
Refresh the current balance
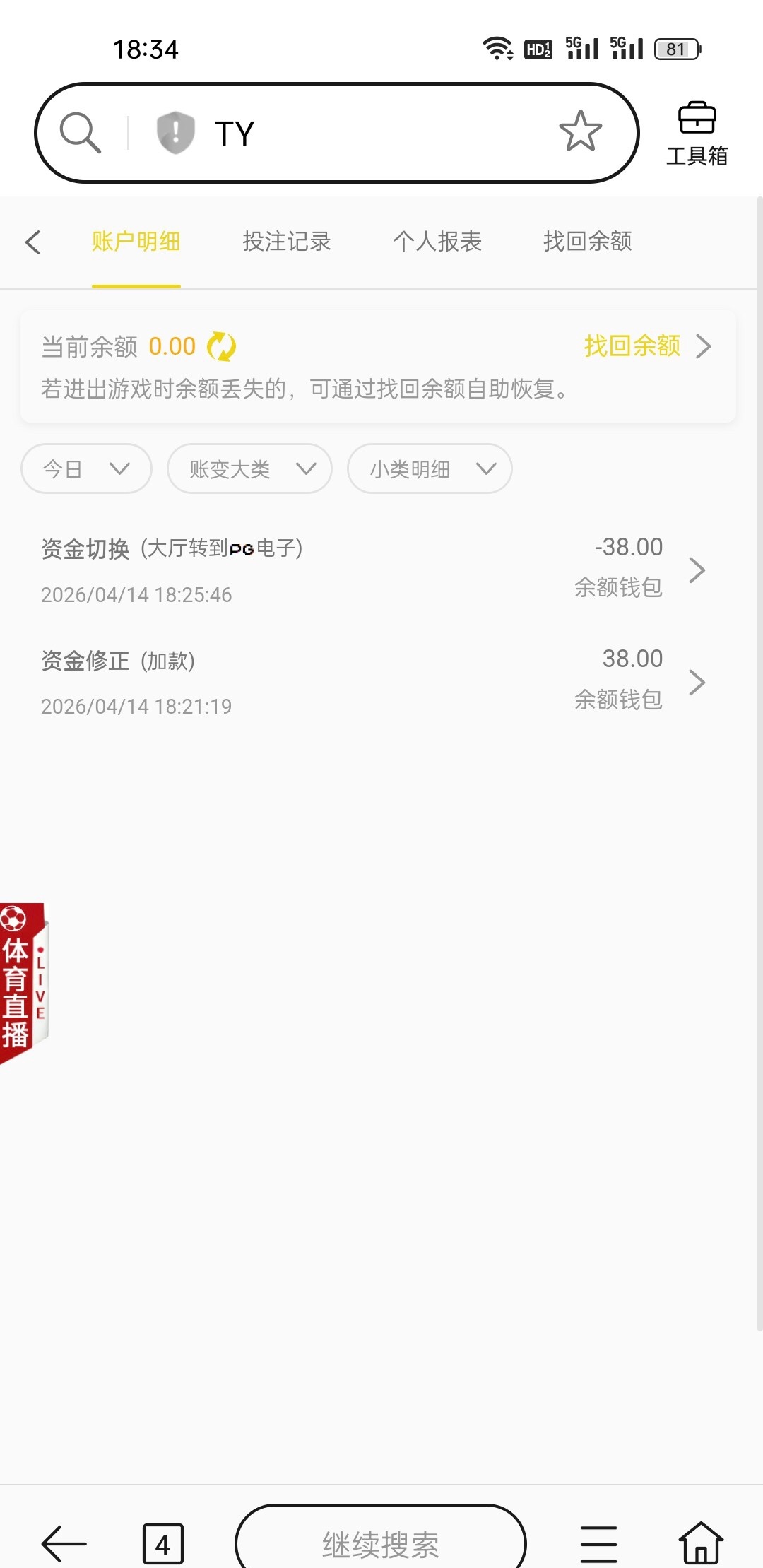point(222,347)
